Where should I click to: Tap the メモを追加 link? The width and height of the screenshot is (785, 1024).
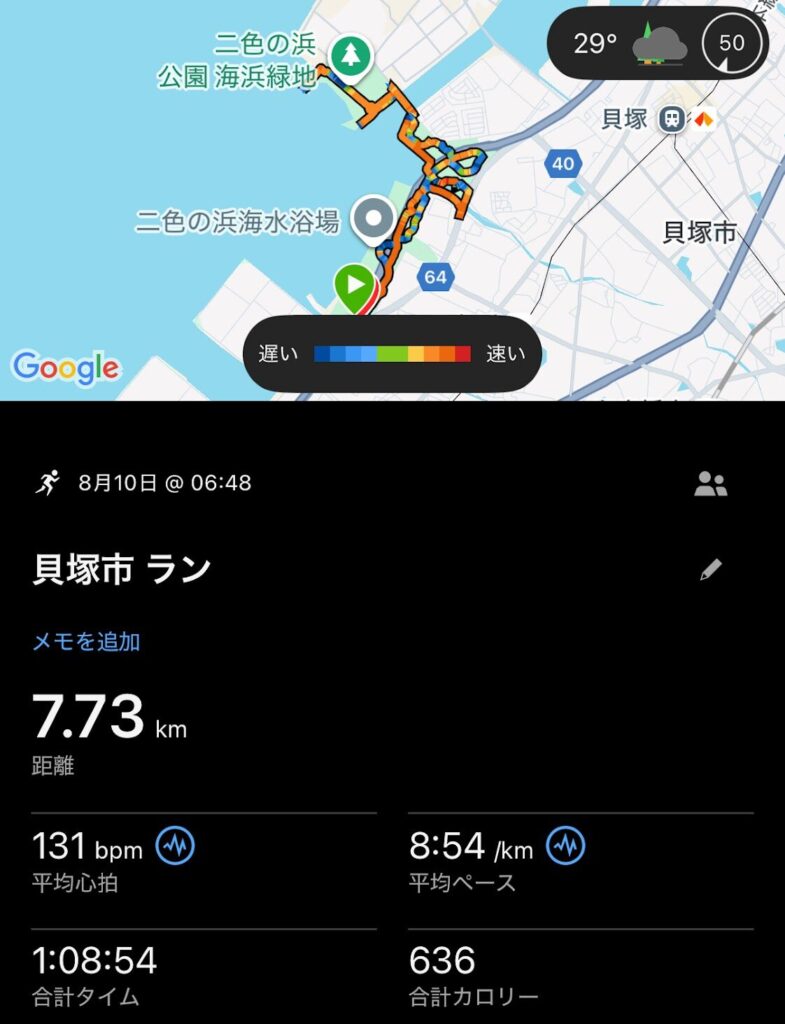86,642
